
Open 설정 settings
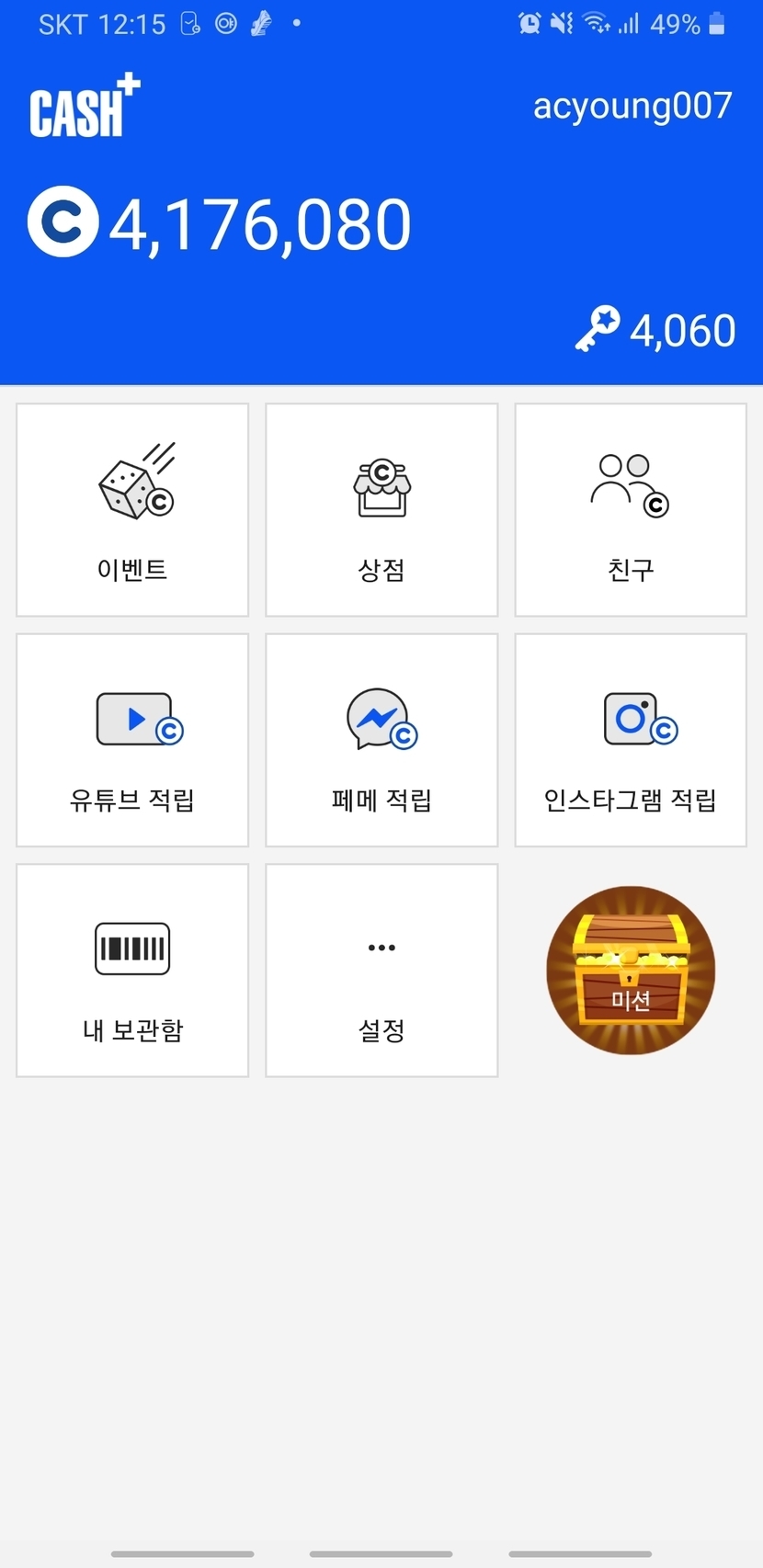click(x=381, y=970)
